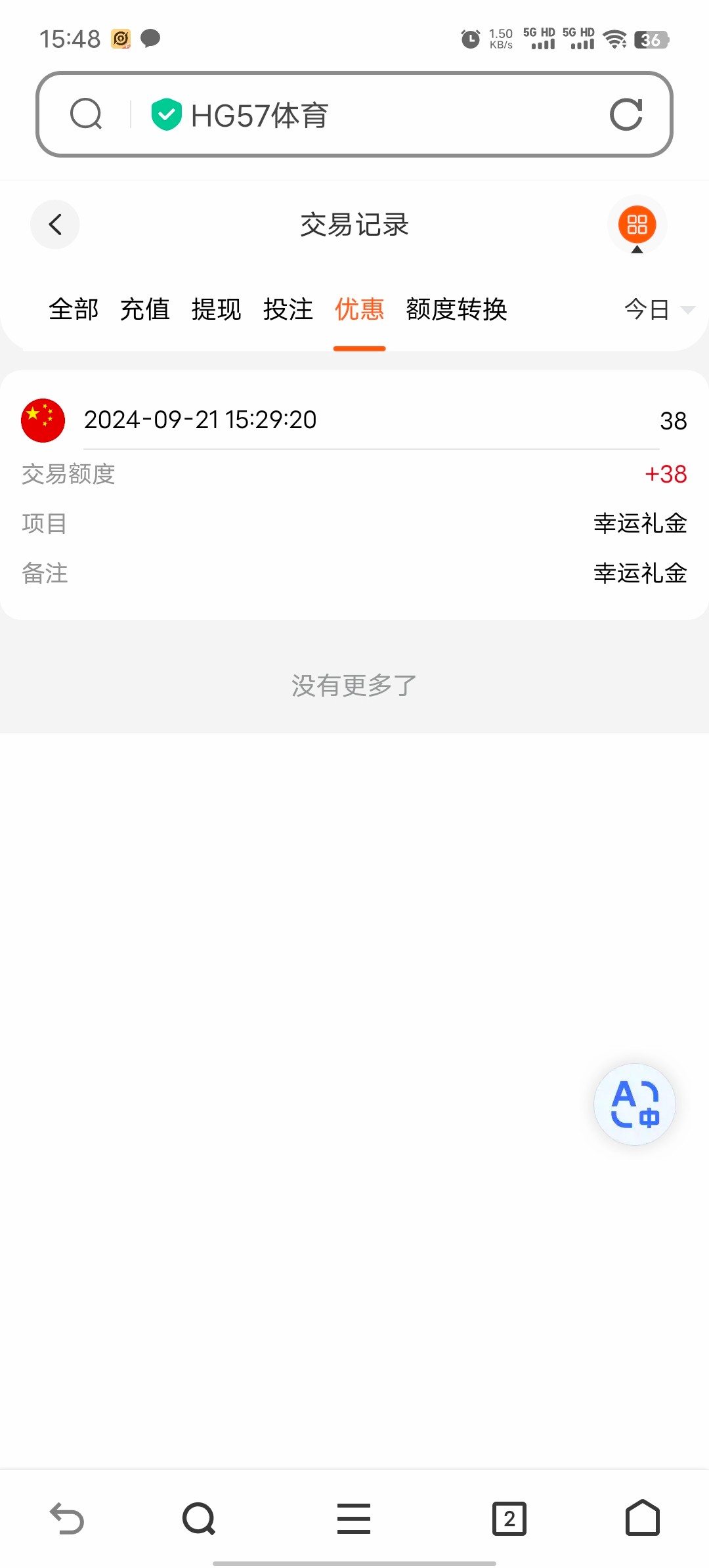Screen dimensions: 709x1568
Task: Open the floating translate button
Action: [x=635, y=1104]
